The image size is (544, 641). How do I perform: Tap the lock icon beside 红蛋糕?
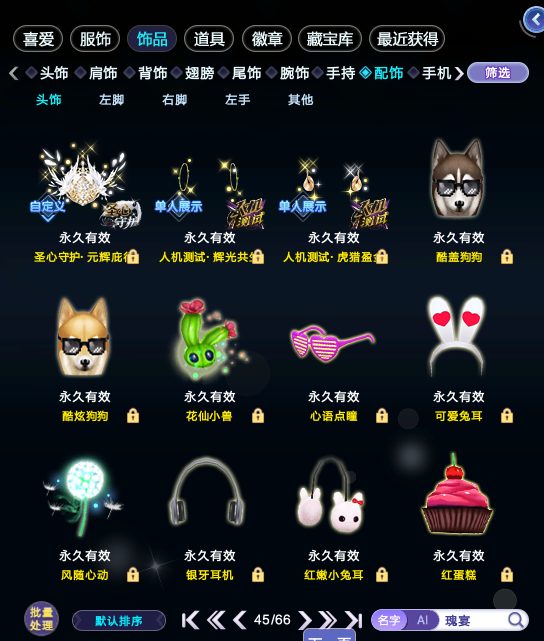pos(507,574)
